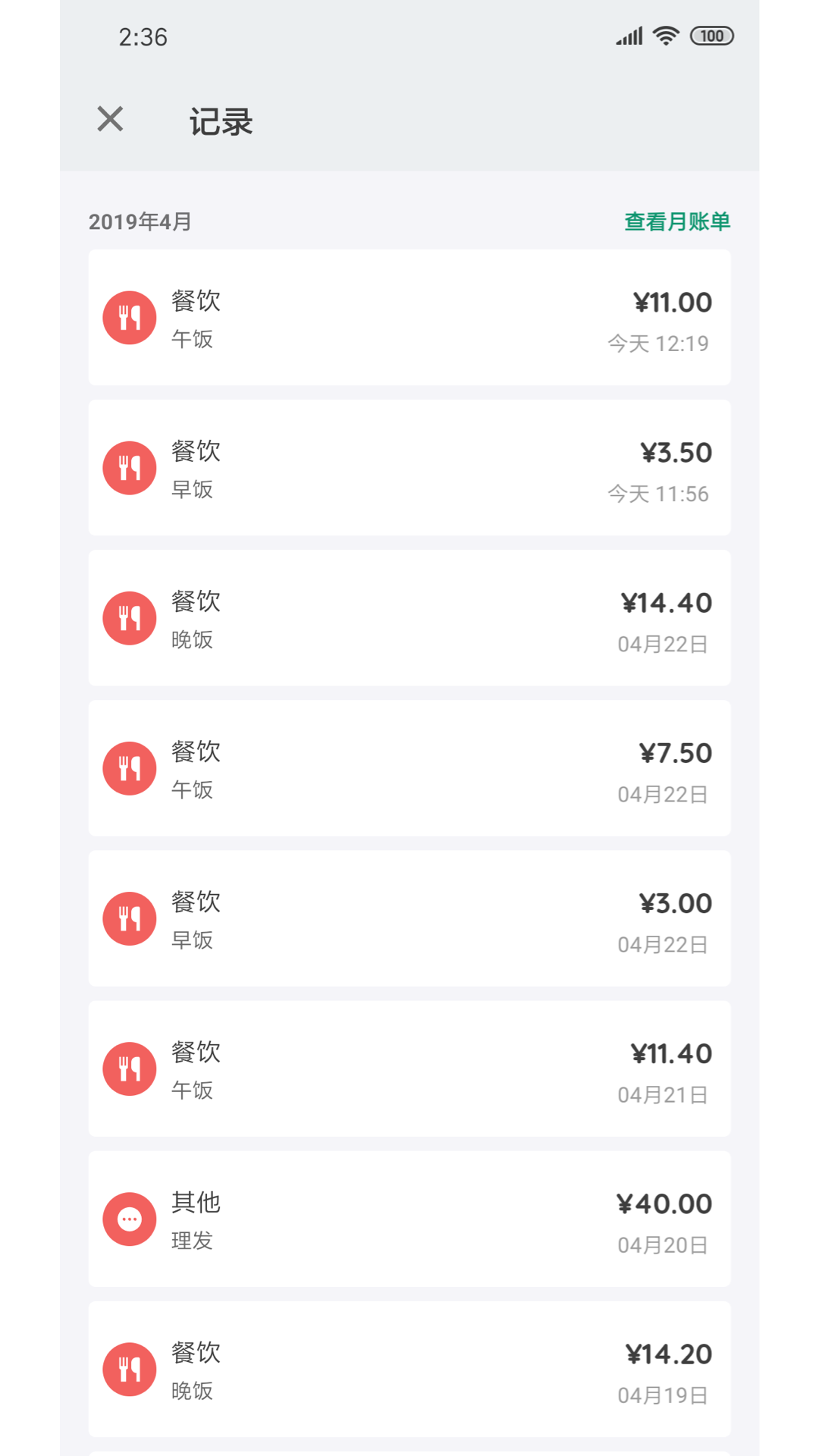Screen dimensions: 819x1456
Task: Tap the 餐饮 icon on the ¥3.00 早饭 record
Action: click(x=129, y=918)
